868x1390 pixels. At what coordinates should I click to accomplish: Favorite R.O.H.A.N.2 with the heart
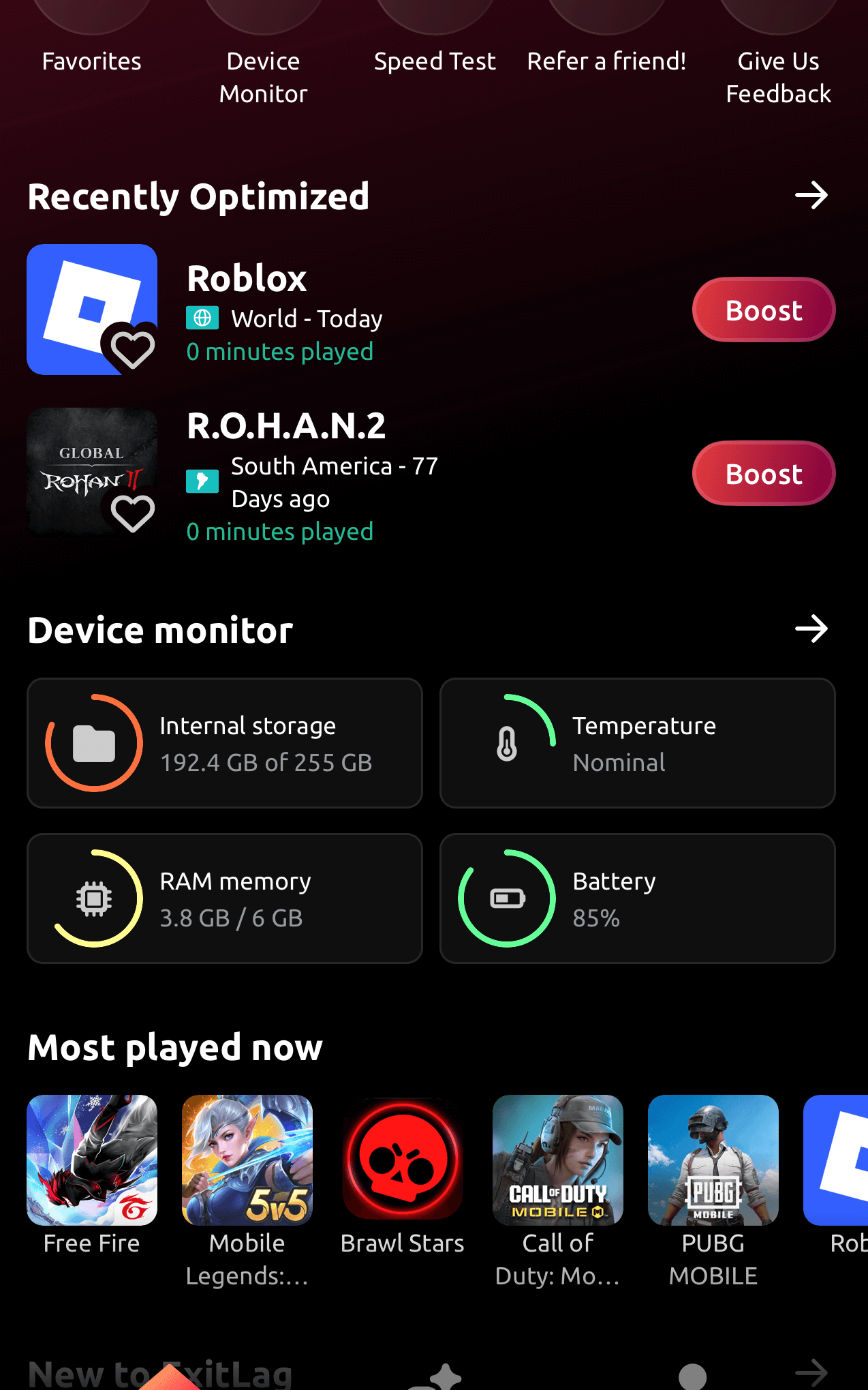pyautogui.click(x=132, y=513)
